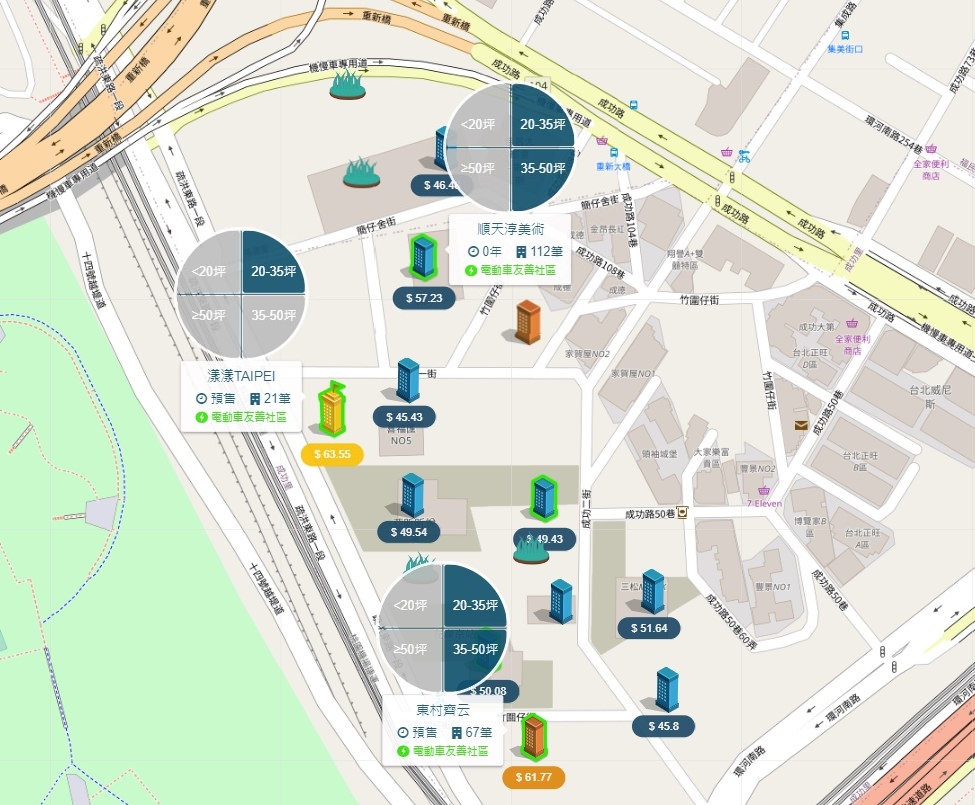Image resolution: width=975 pixels, height=805 pixels.
Task: Tap the $49.43 green-outlined building marker
Action: coord(543,497)
